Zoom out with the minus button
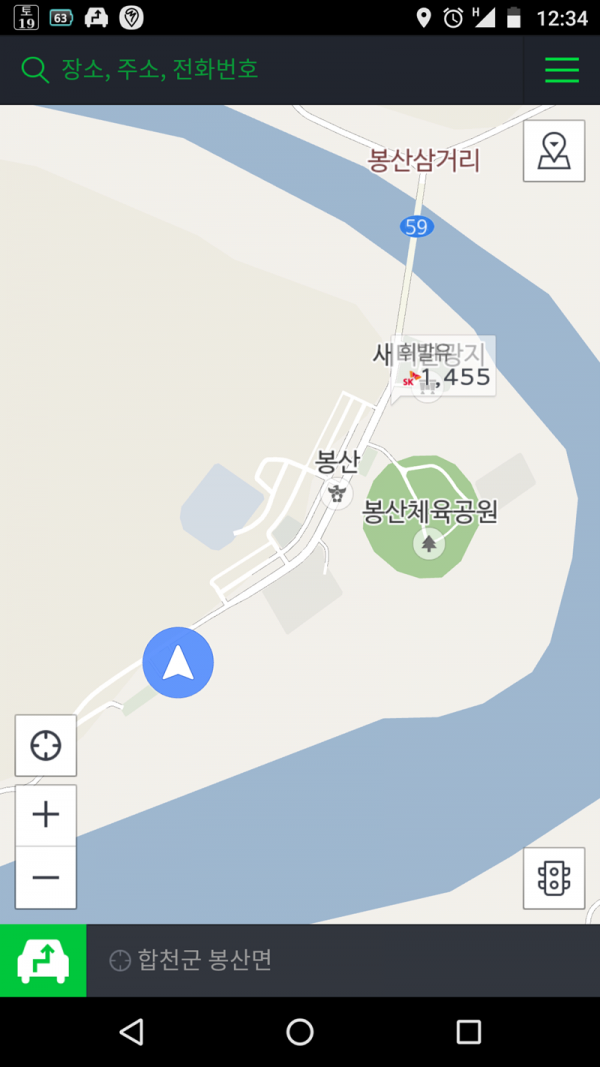The width and height of the screenshot is (600, 1067). (46, 877)
